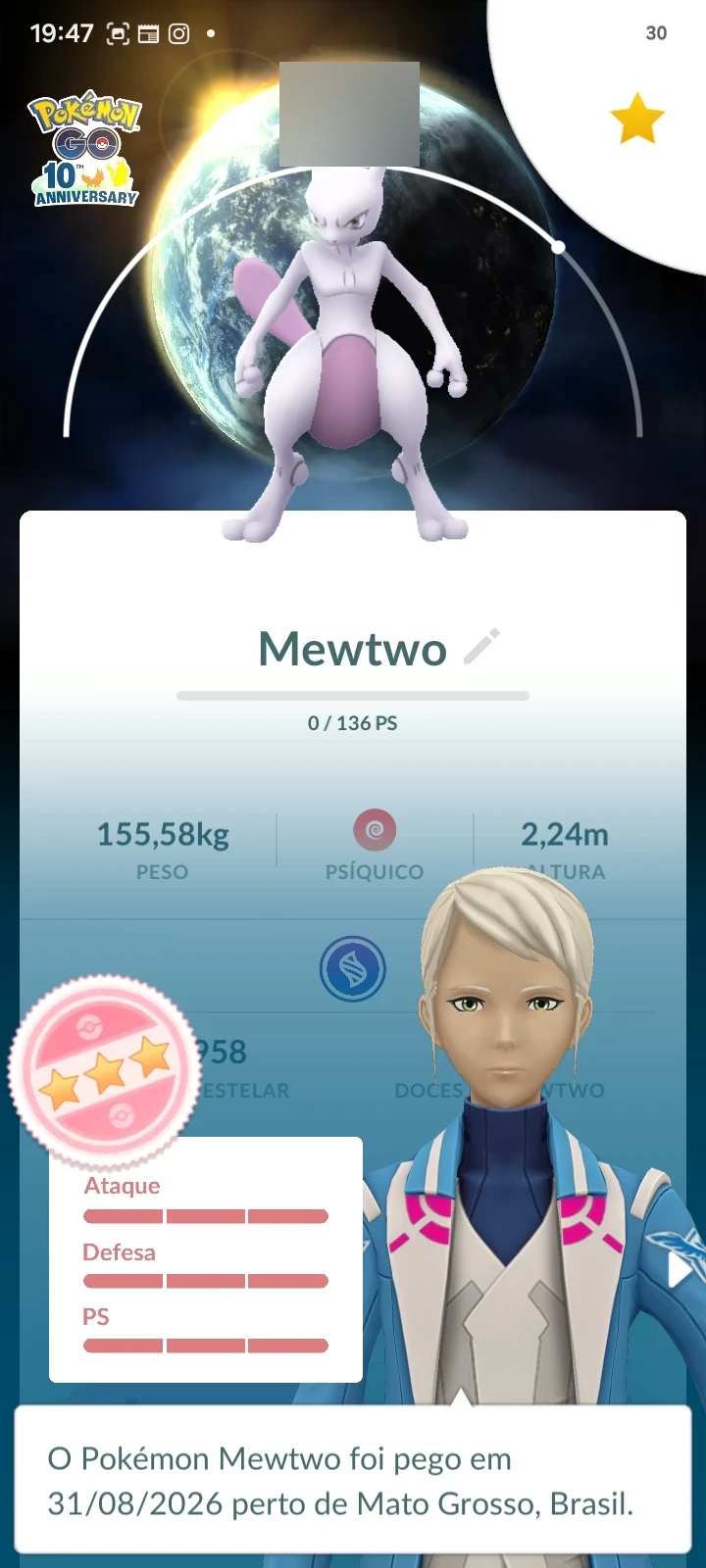Image resolution: width=706 pixels, height=1568 pixels.
Task: Tap the mega energy DNA icon
Action: click(x=353, y=968)
